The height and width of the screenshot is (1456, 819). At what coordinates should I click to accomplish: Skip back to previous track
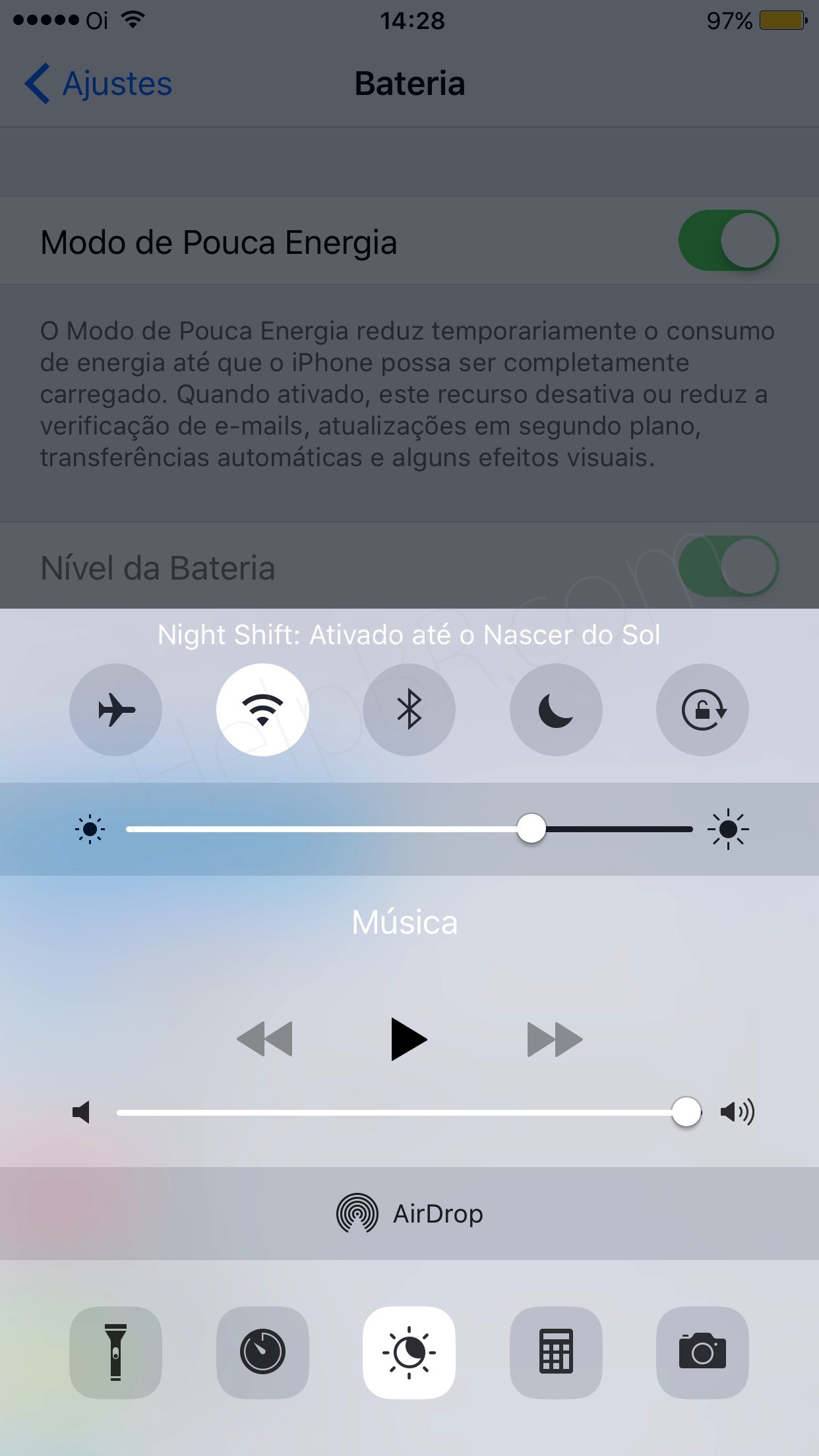tap(264, 1039)
